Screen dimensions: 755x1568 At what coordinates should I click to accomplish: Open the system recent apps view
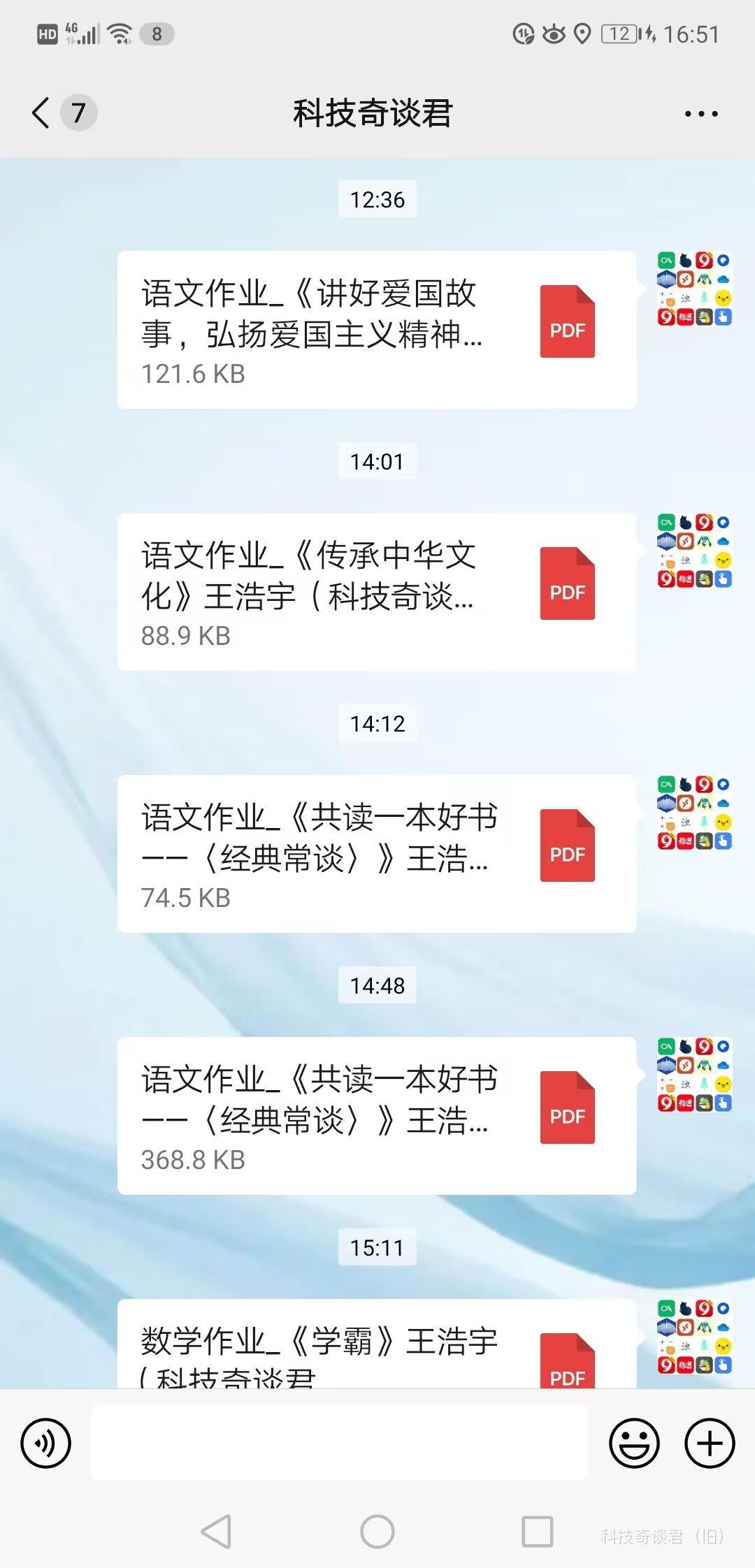538,1532
